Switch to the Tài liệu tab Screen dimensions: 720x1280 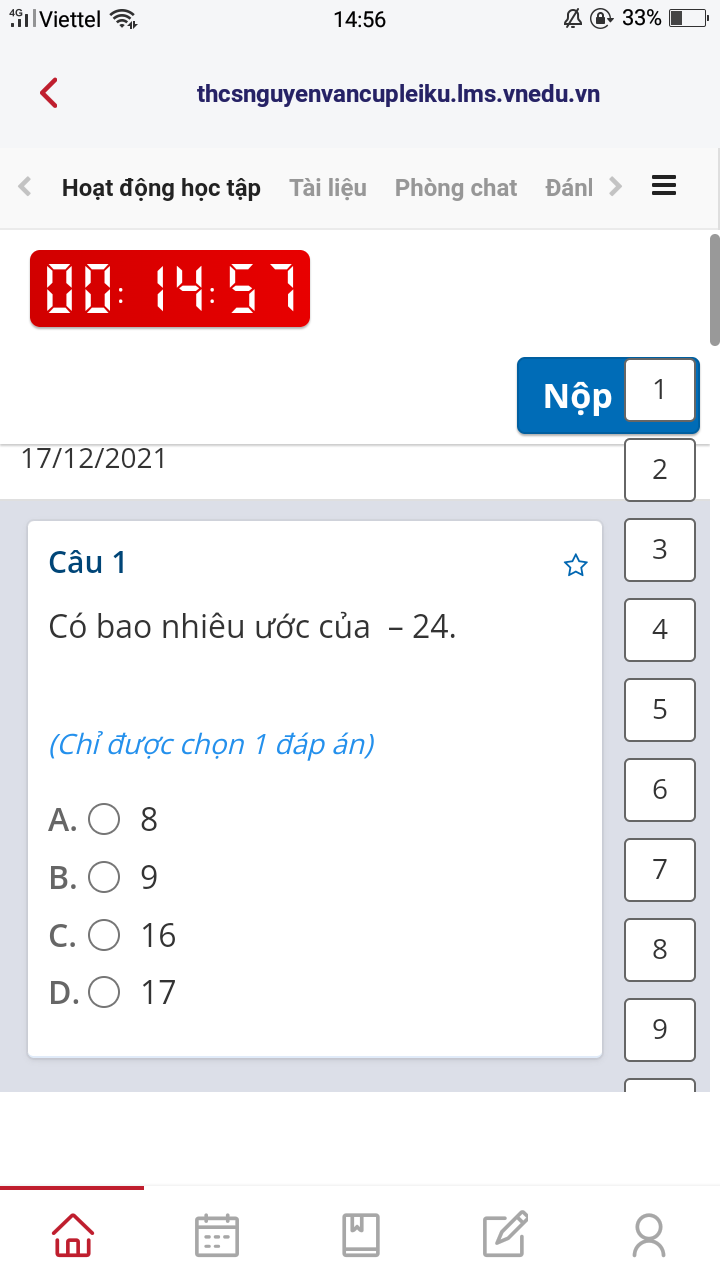pyautogui.click(x=328, y=188)
